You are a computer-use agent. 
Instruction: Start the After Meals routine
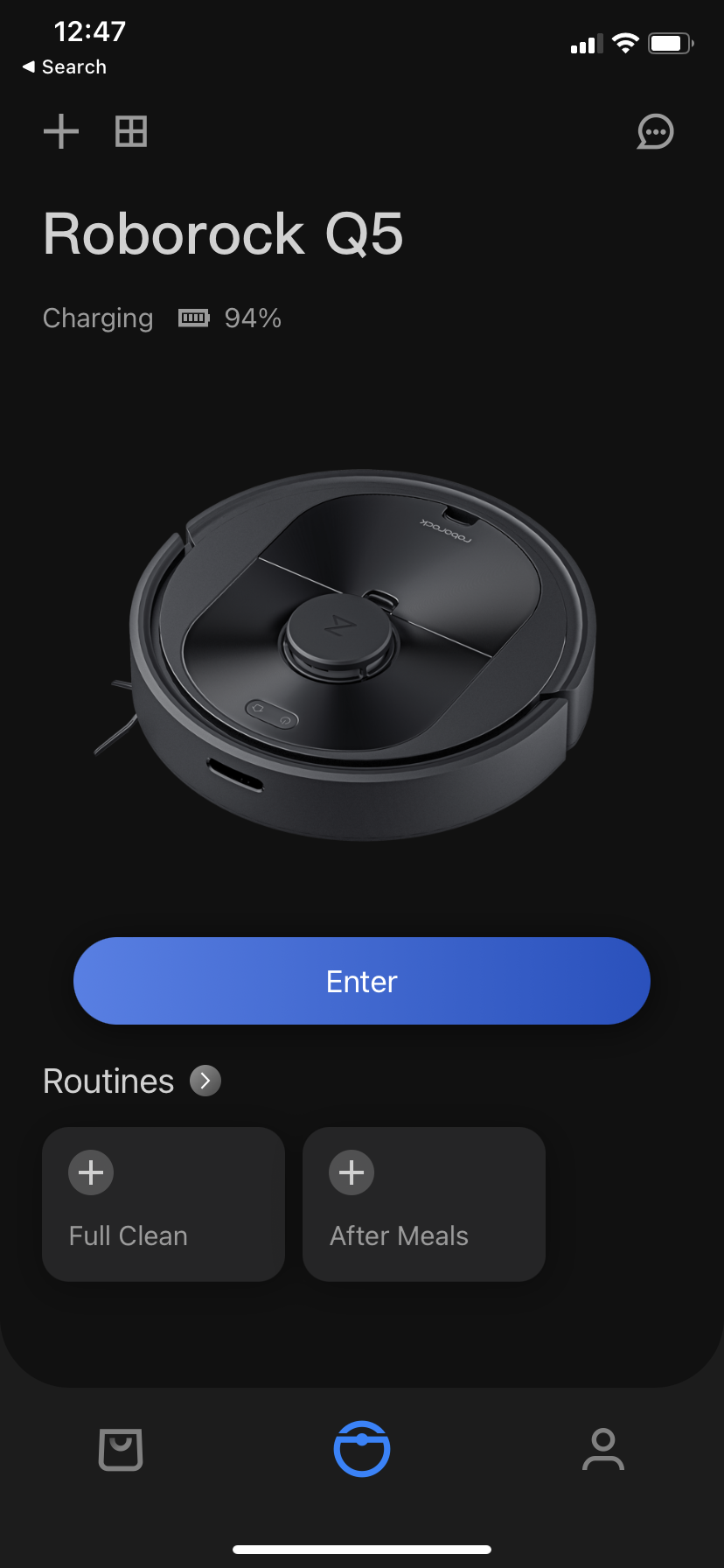424,1204
